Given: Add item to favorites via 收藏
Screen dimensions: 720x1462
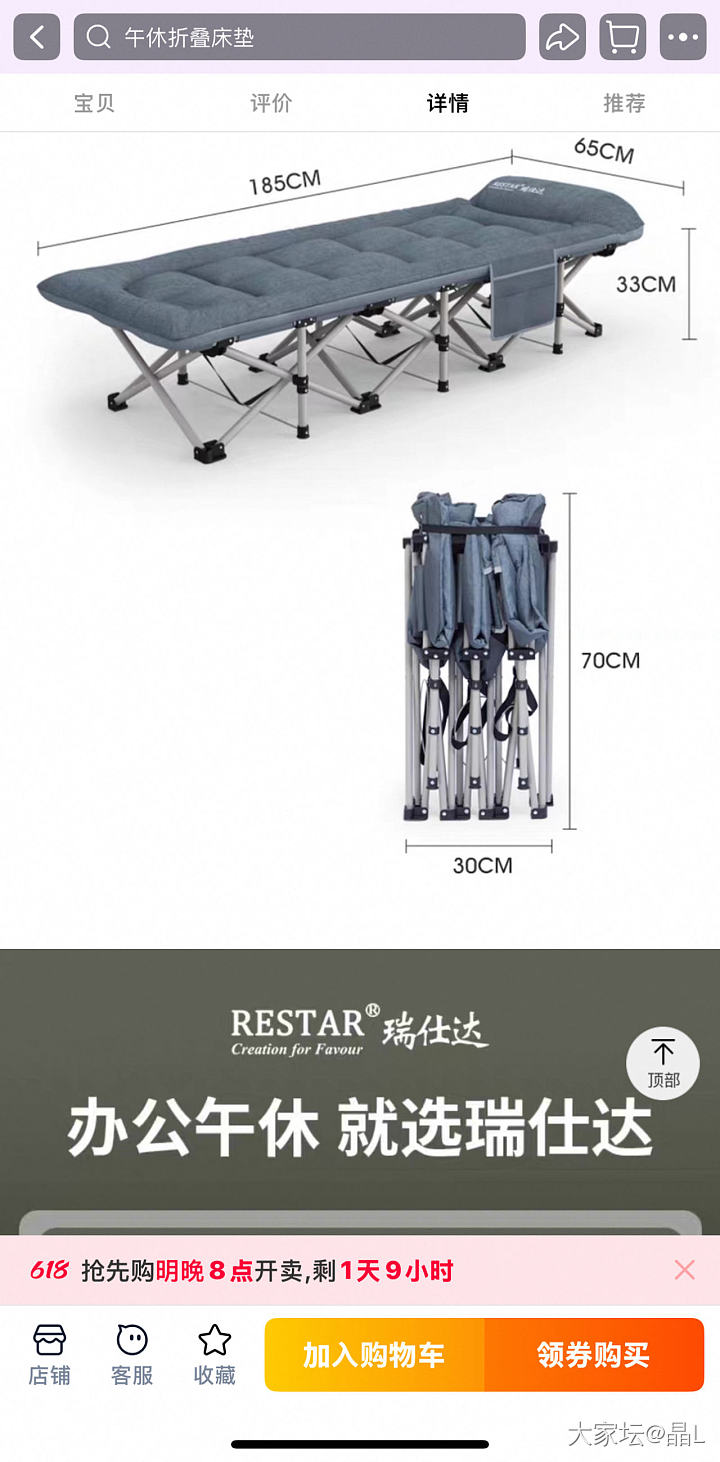Looking at the screenshot, I should tap(214, 1354).
